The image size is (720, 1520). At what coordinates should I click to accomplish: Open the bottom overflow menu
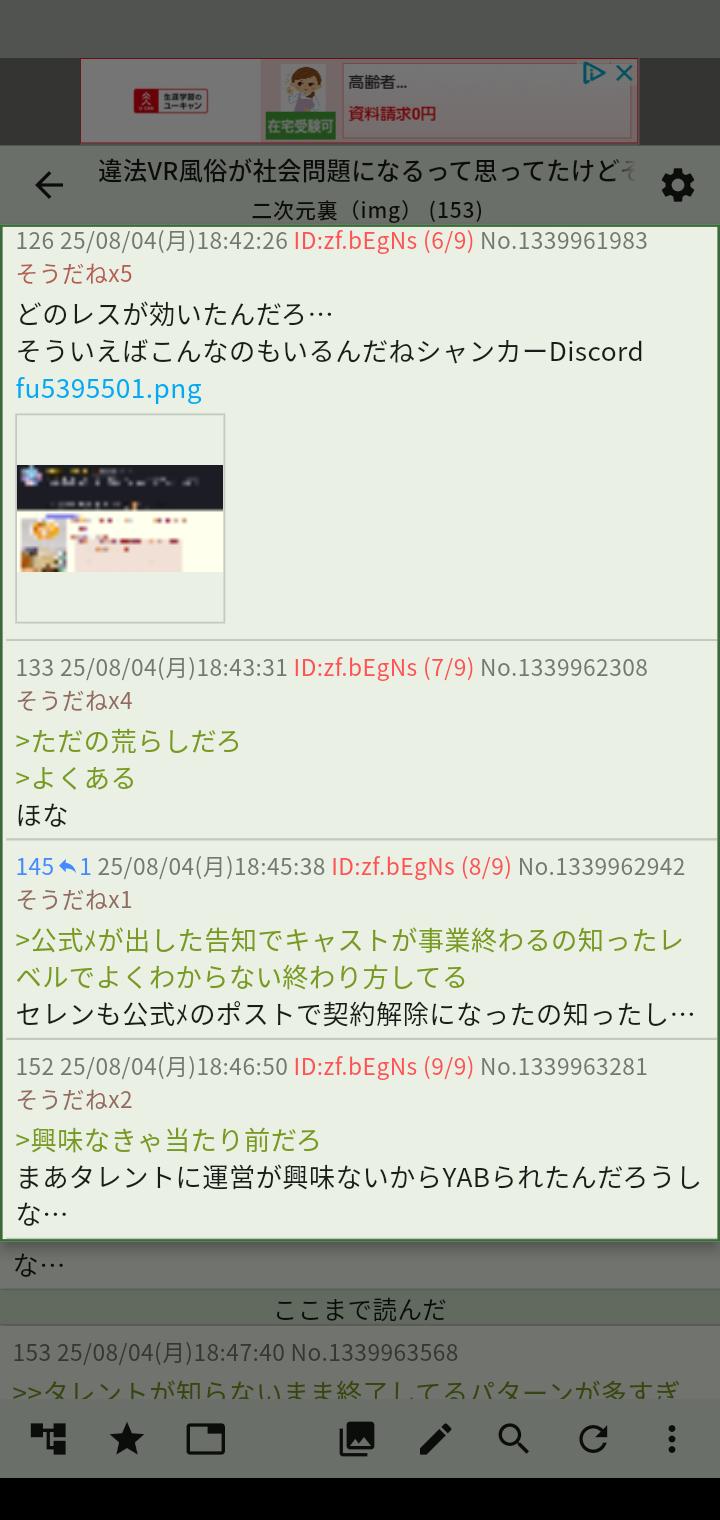pyautogui.click(x=672, y=1439)
